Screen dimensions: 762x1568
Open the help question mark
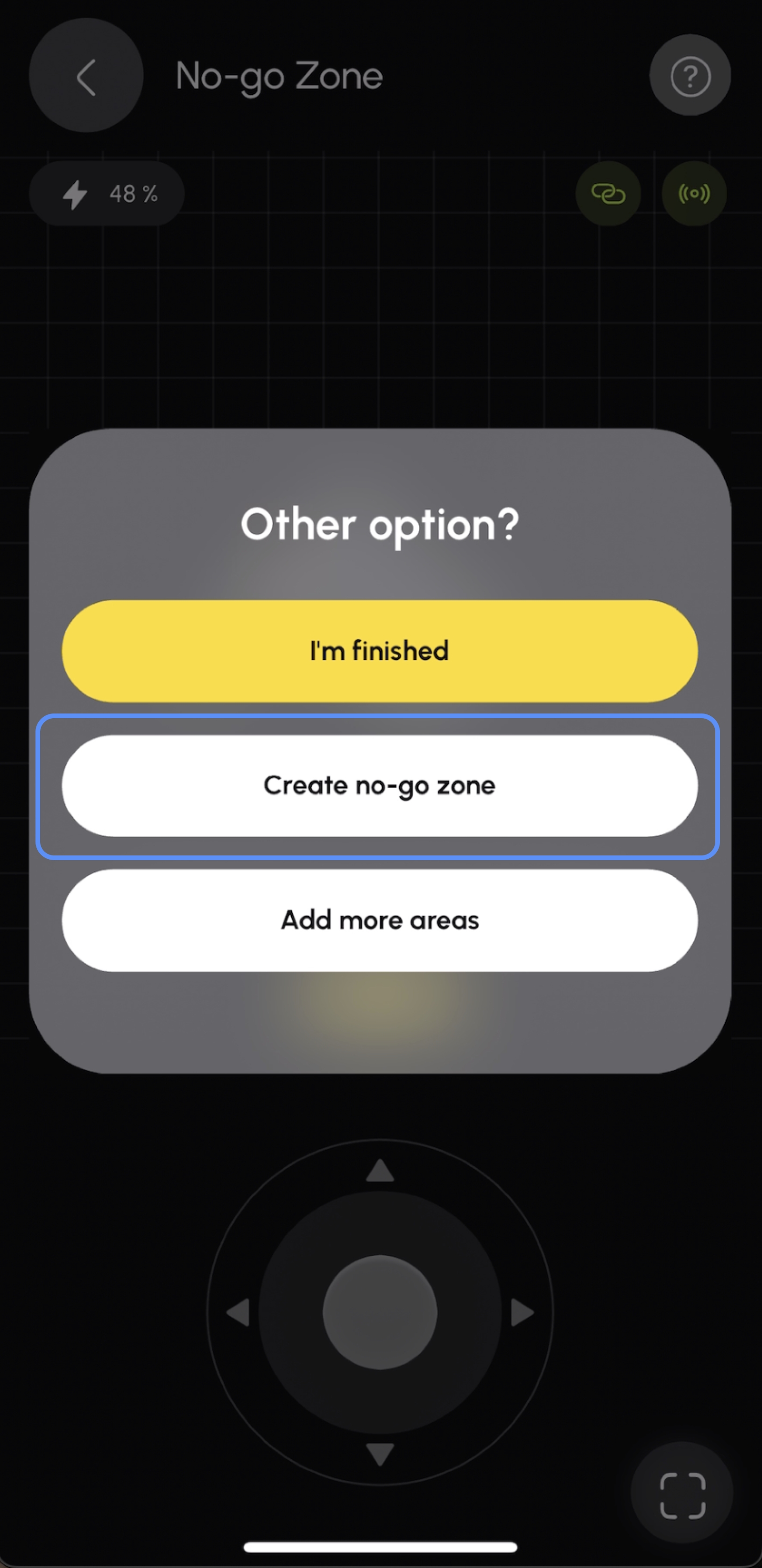pos(690,76)
